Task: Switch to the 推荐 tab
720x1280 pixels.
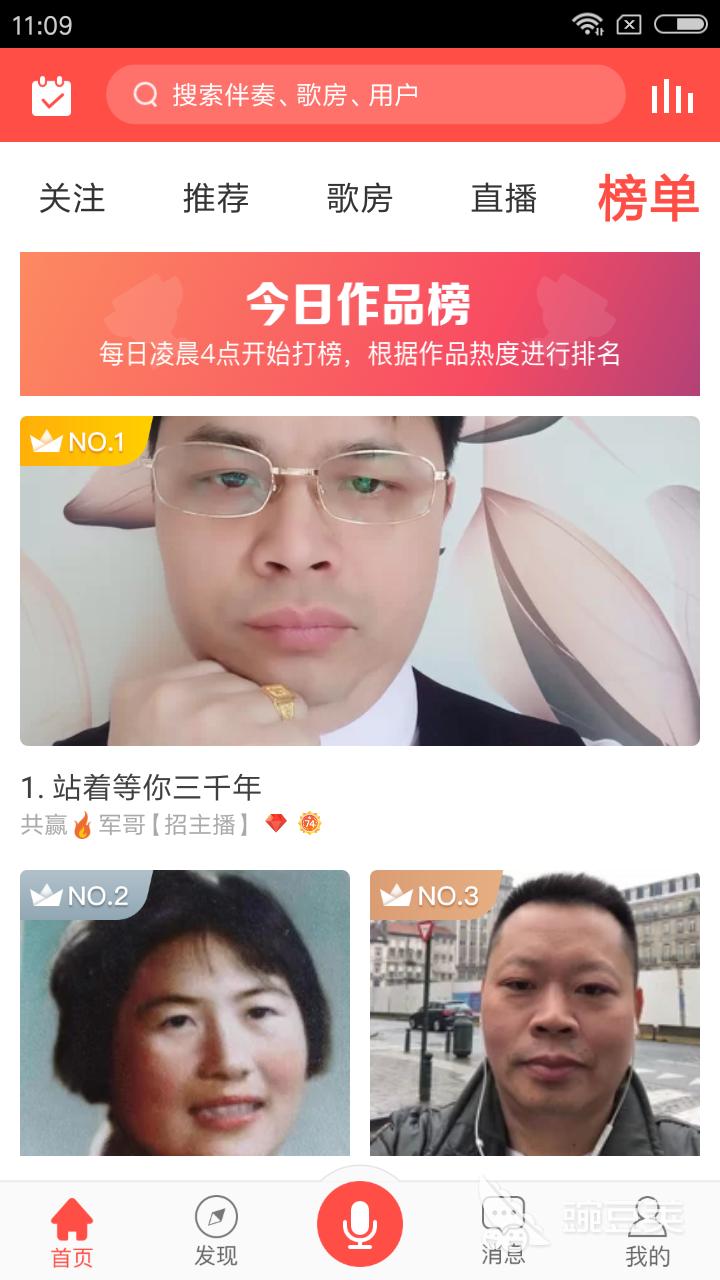Action: (216, 198)
